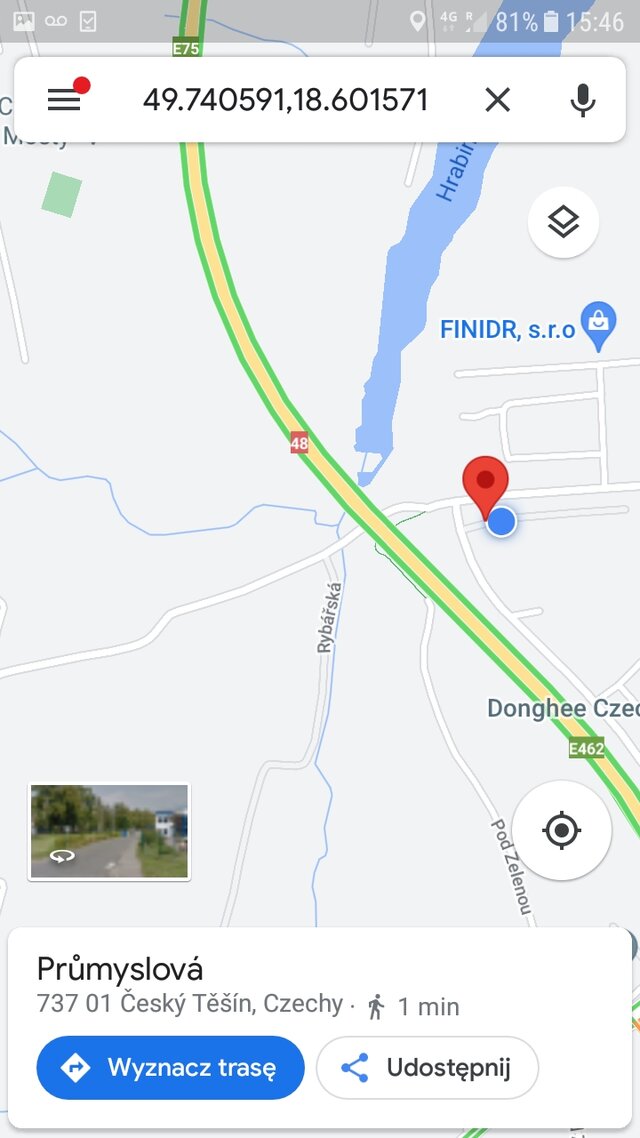Start voice search with microphone
Image resolution: width=640 pixels, height=1138 pixels.
(583, 99)
